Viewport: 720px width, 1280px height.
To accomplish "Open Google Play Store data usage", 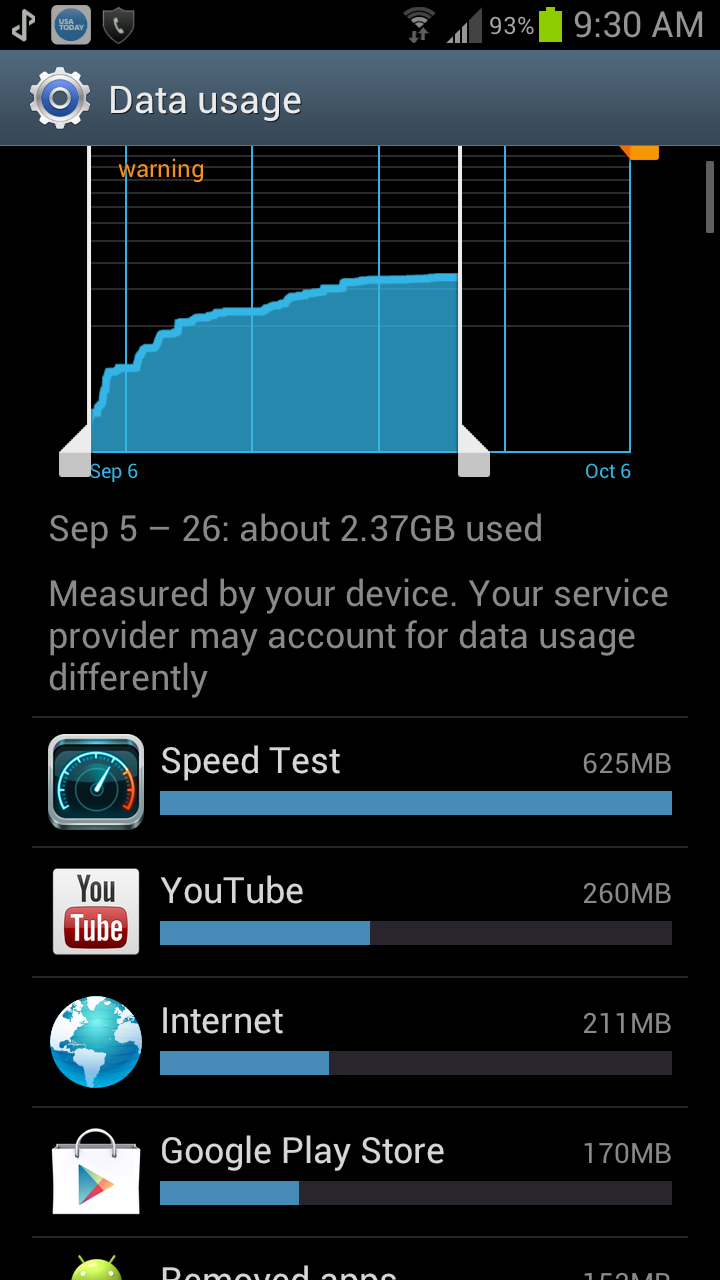I will pos(360,1172).
